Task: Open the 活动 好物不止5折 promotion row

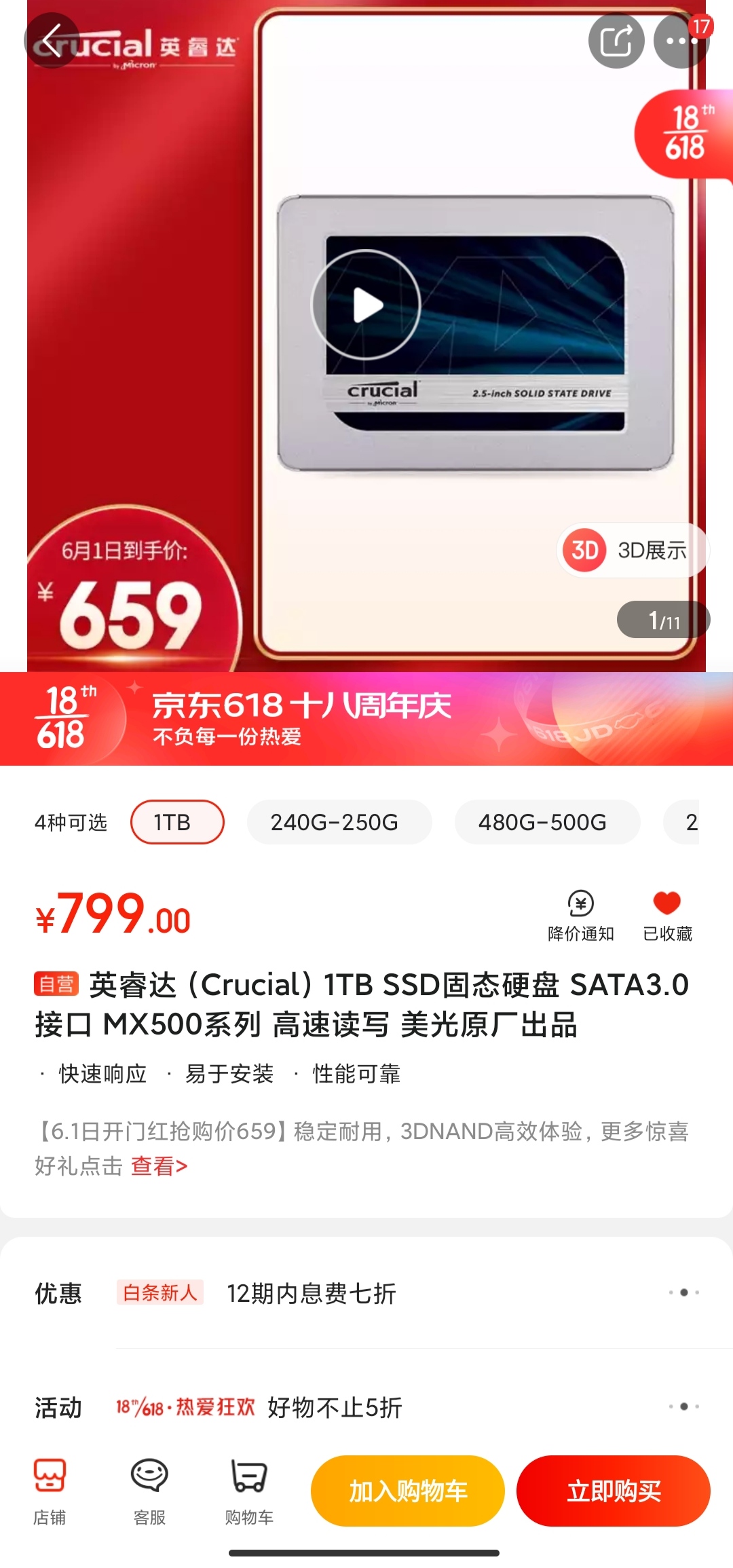Action: tap(683, 1406)
